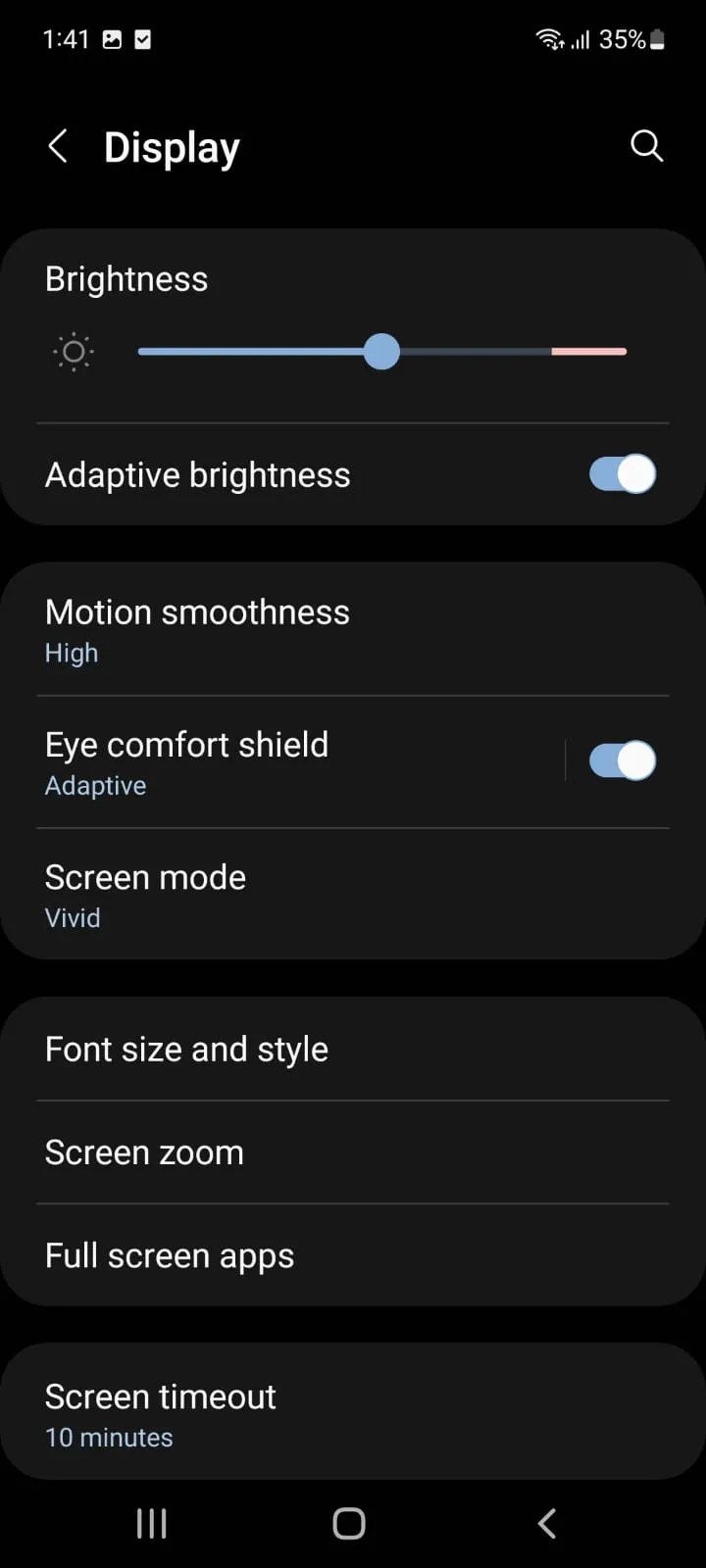Viewport: 706px width, 1568px height.
Task: Disable Eye comfort shield
Action: 624,759
